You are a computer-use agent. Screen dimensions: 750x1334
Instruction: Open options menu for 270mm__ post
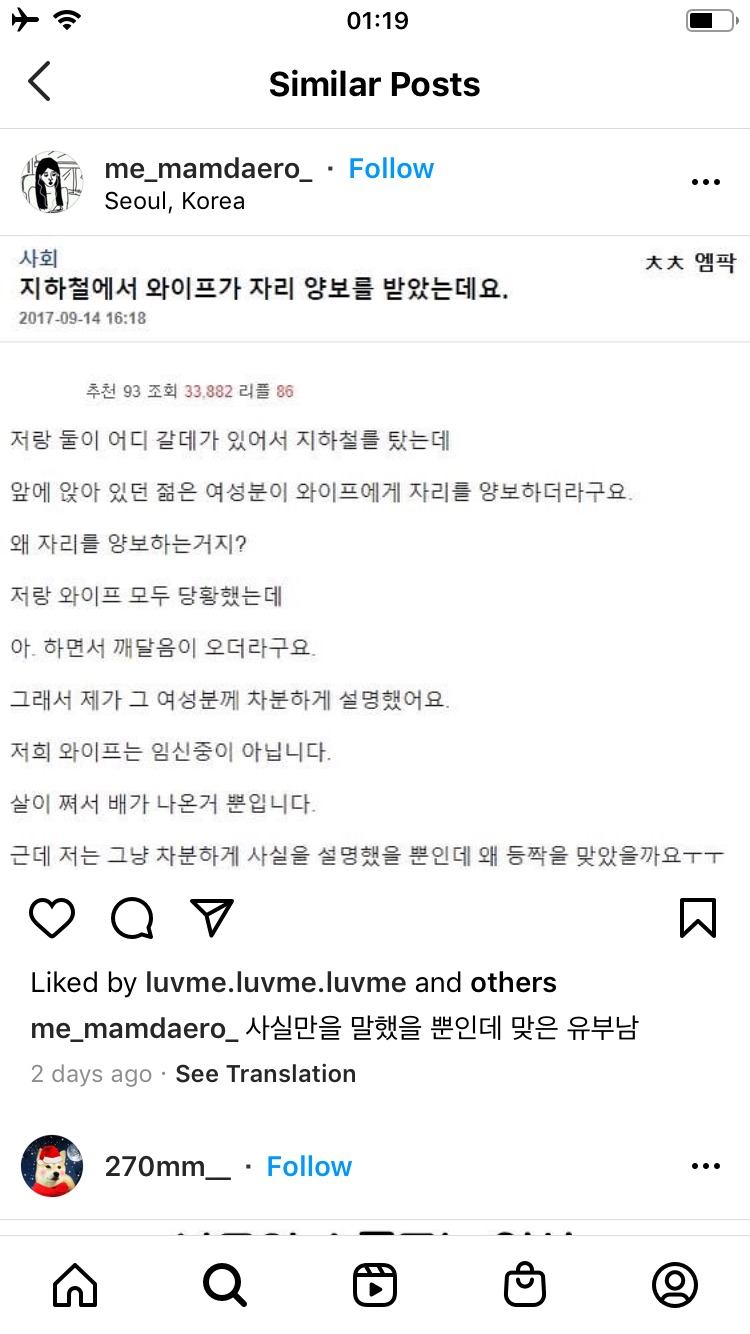click(x=705, y=1166)
